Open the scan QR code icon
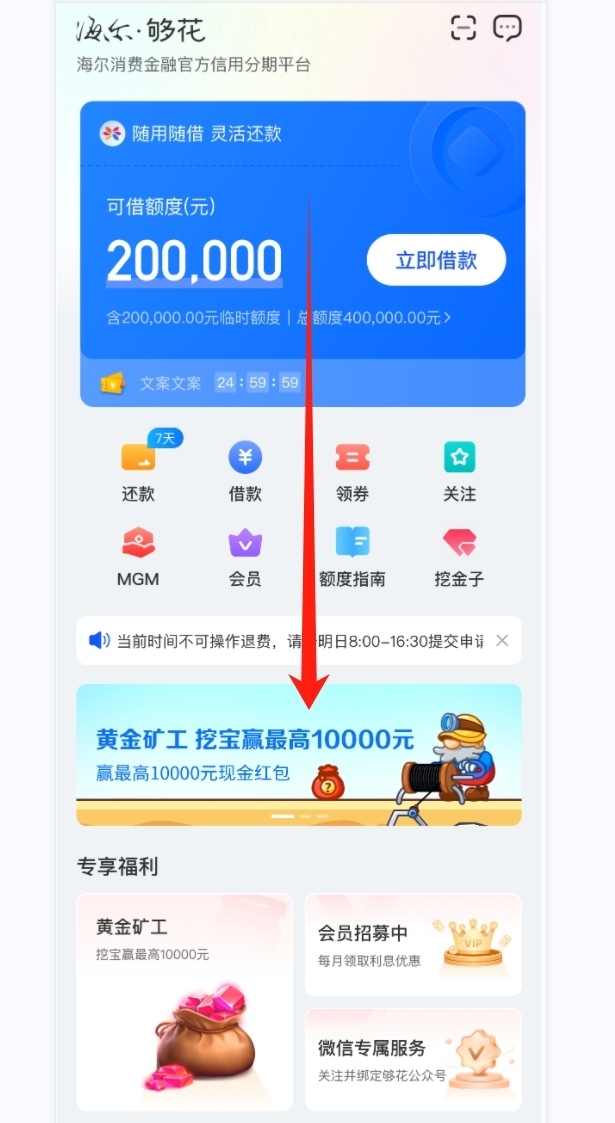The width and height of the screenshot is (615, 1123). (463, 28)
